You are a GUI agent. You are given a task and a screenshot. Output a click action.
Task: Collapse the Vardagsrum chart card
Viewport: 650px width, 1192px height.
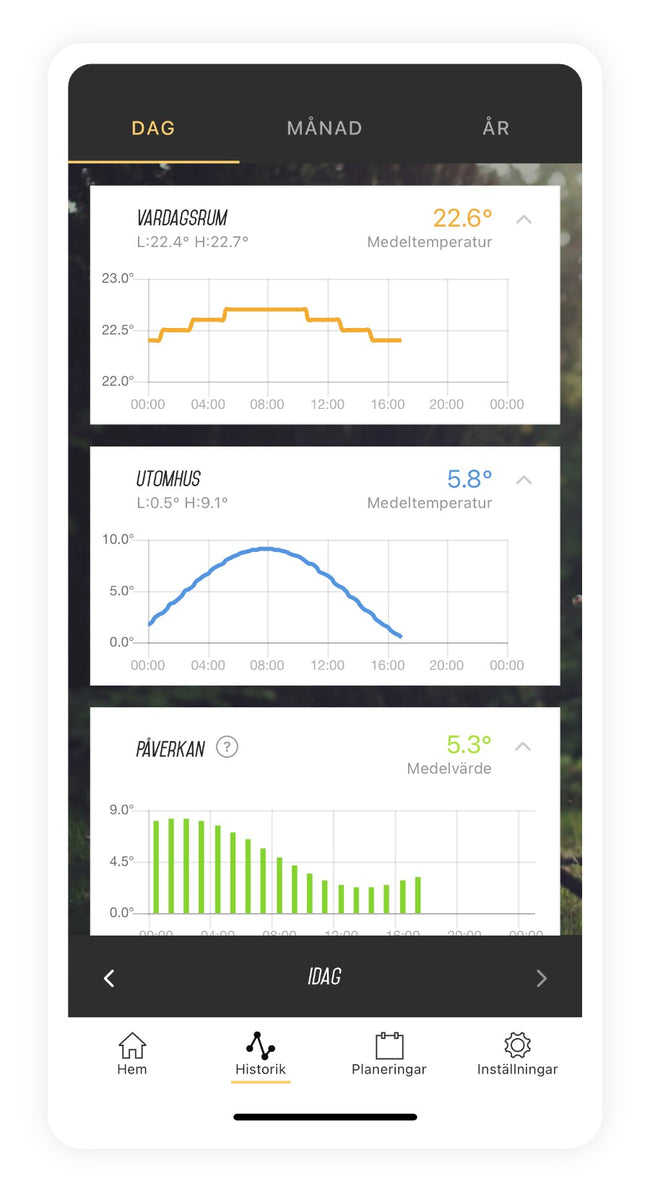point(523,219)
